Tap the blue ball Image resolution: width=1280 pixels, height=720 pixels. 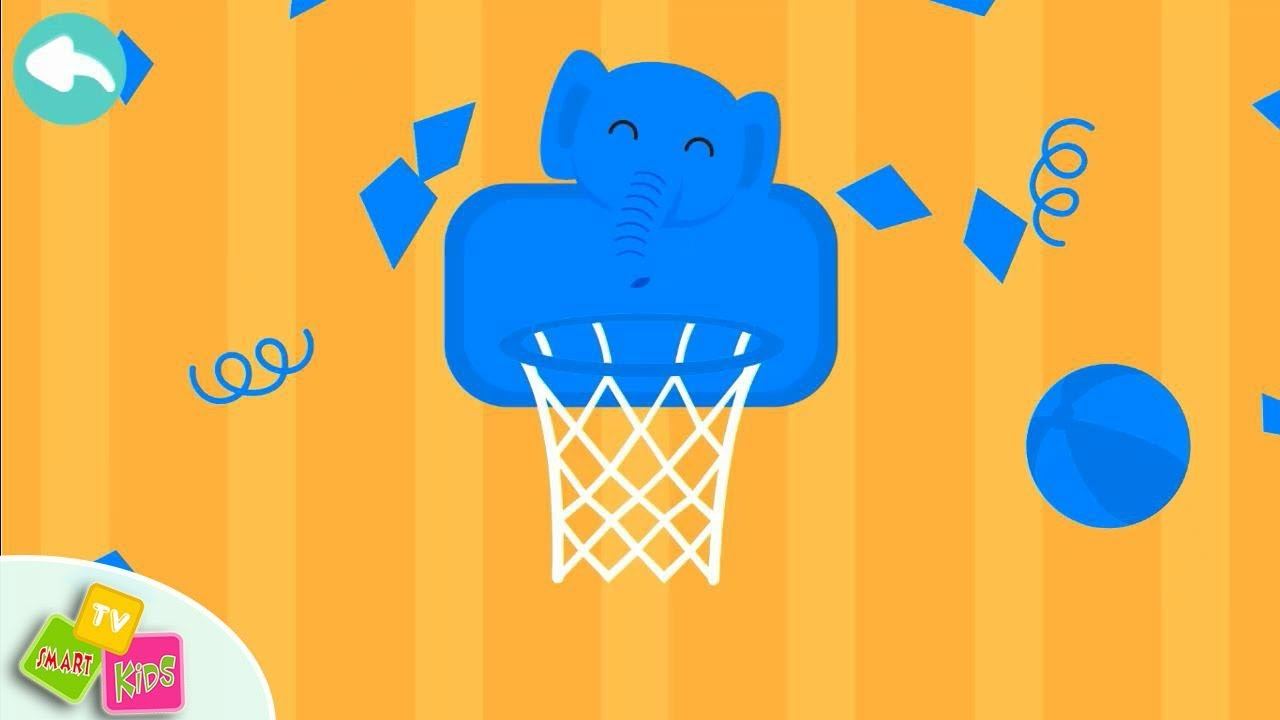1108,446
